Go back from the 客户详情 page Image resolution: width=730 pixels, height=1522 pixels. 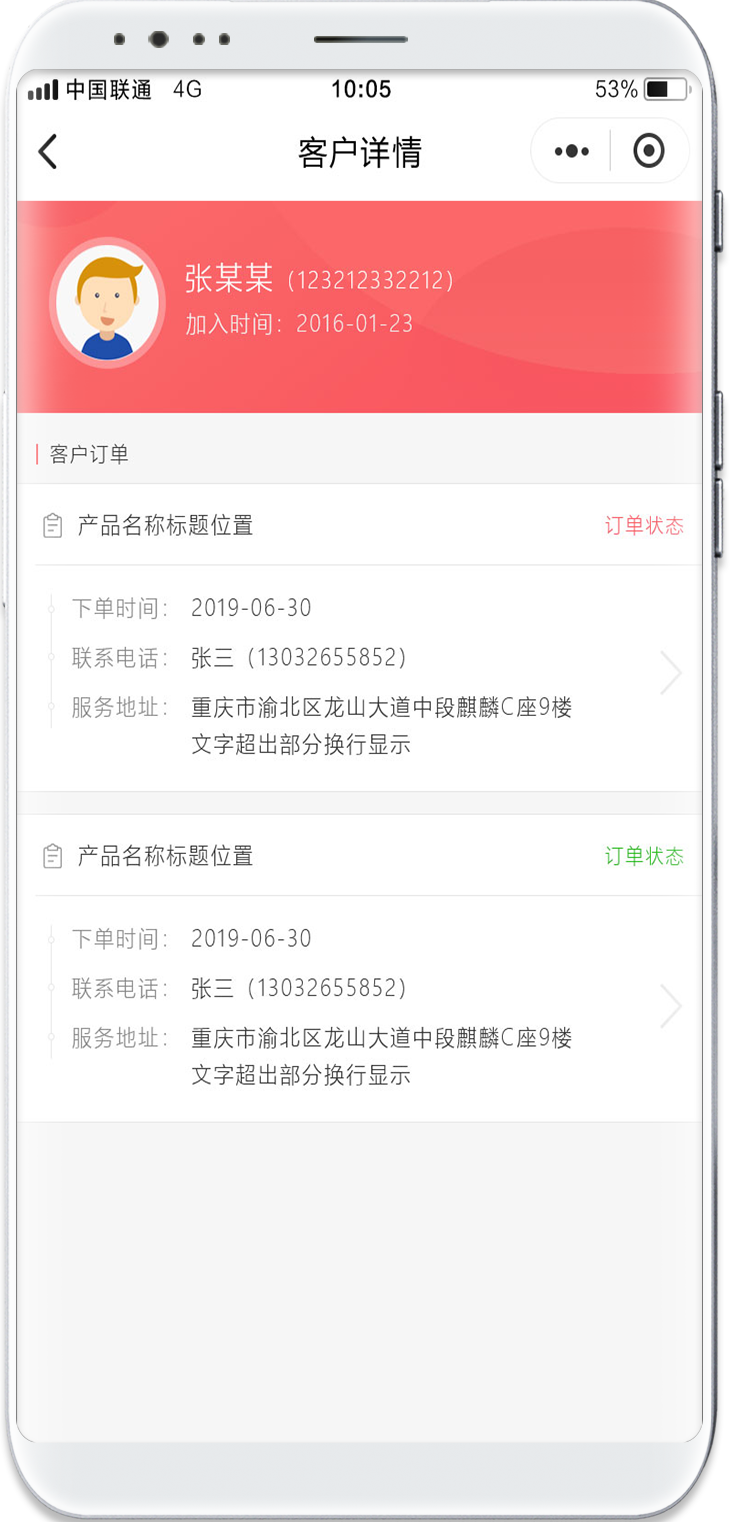[48, 152]
